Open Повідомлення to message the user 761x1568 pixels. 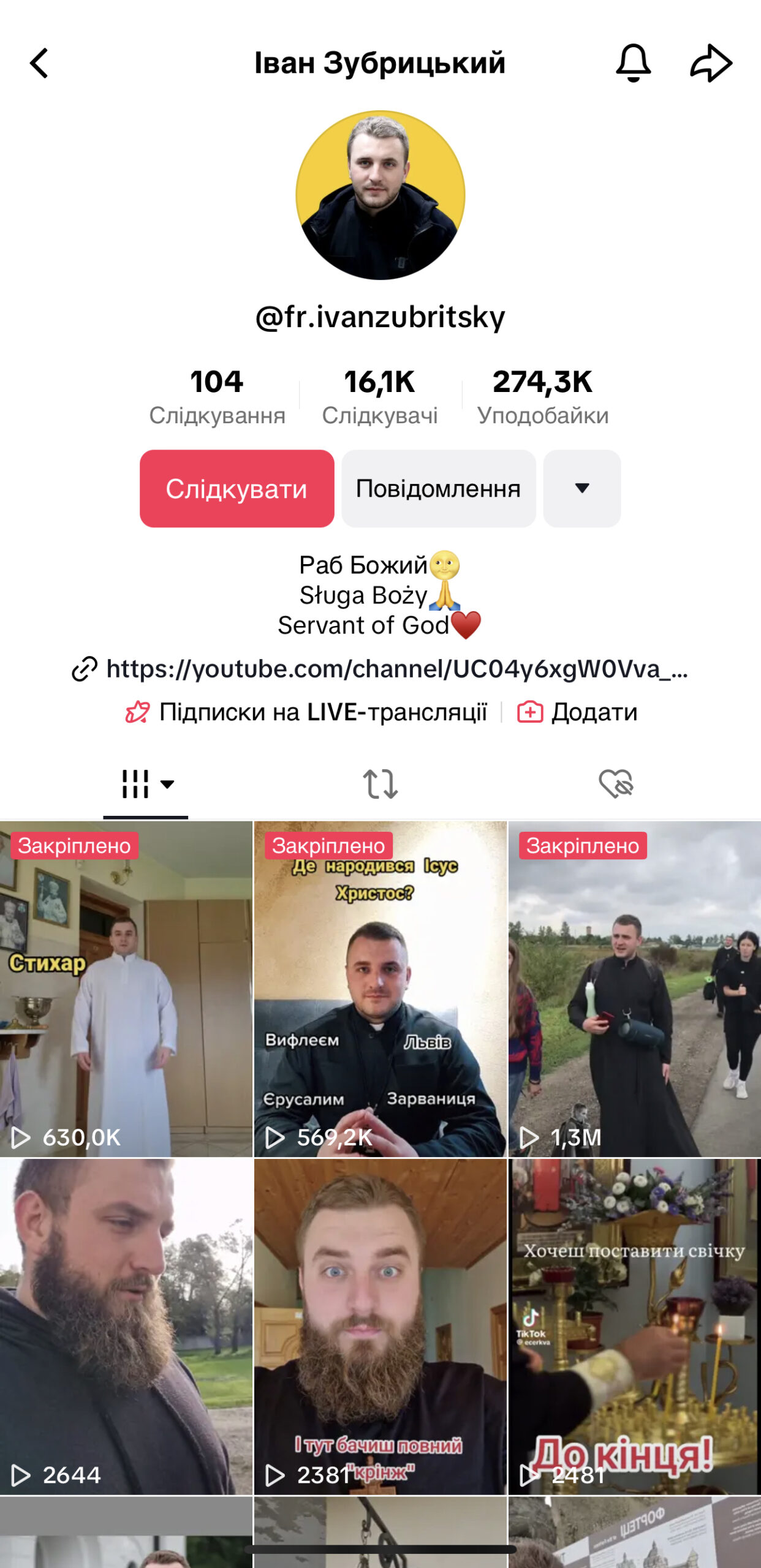pos(438,489)
